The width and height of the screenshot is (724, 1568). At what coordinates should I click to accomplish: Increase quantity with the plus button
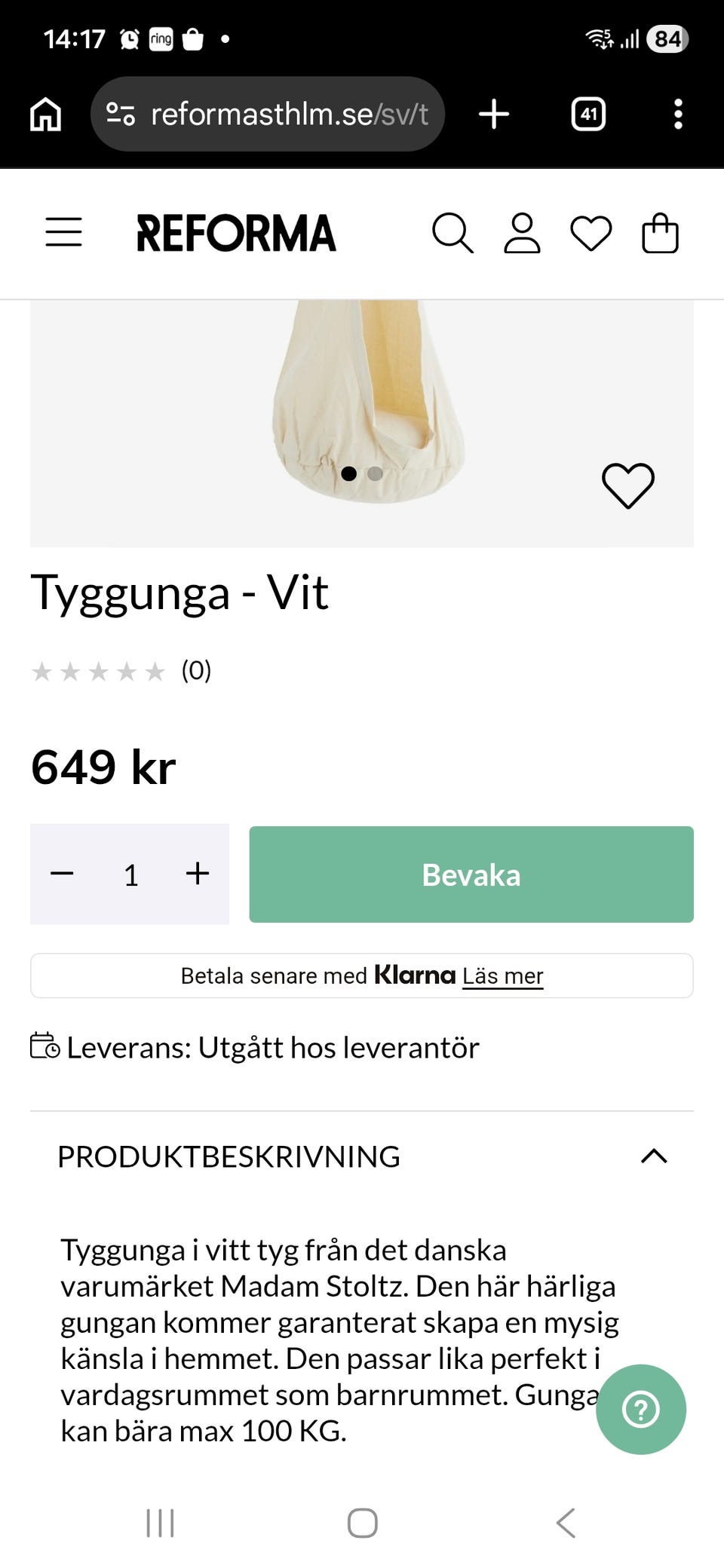pos(198,874)
